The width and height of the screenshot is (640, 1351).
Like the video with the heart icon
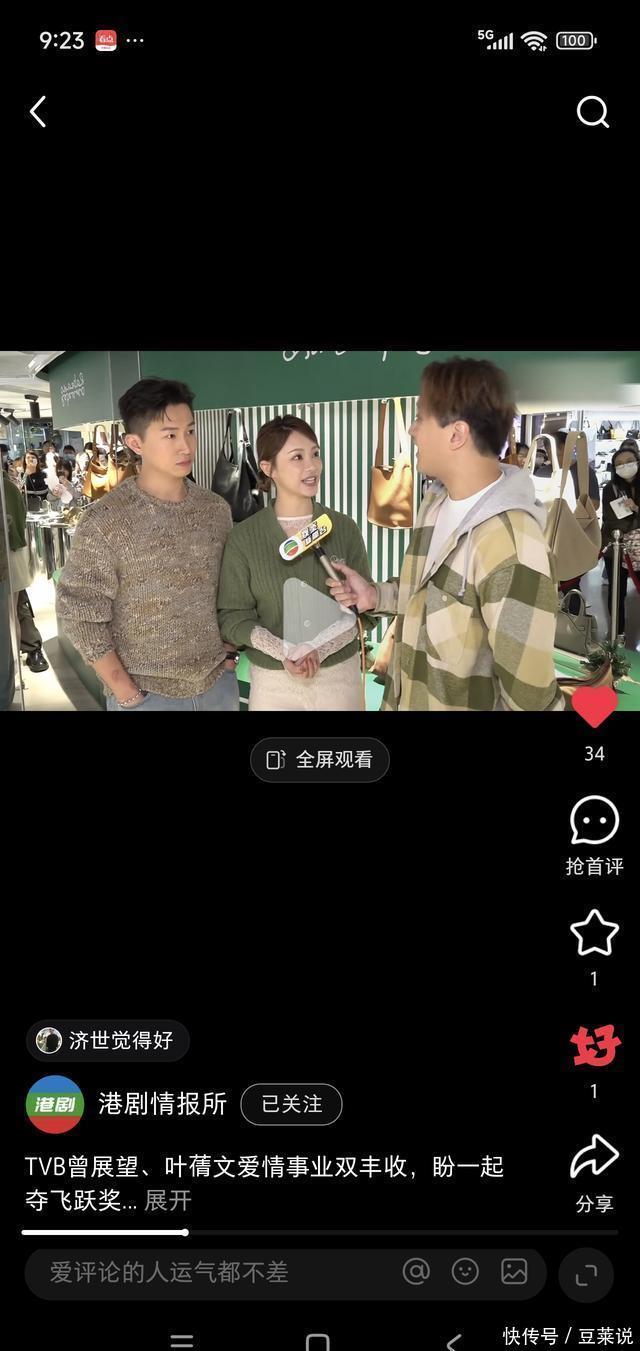coord(594,706)
